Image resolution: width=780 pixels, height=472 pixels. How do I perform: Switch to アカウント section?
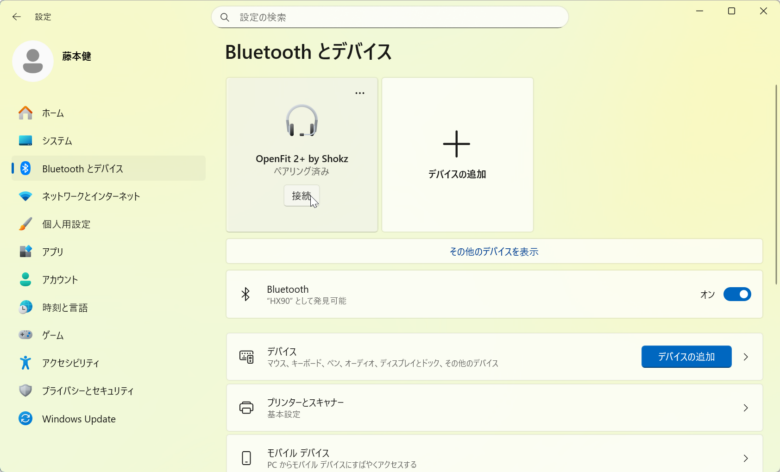click(60, 280)
